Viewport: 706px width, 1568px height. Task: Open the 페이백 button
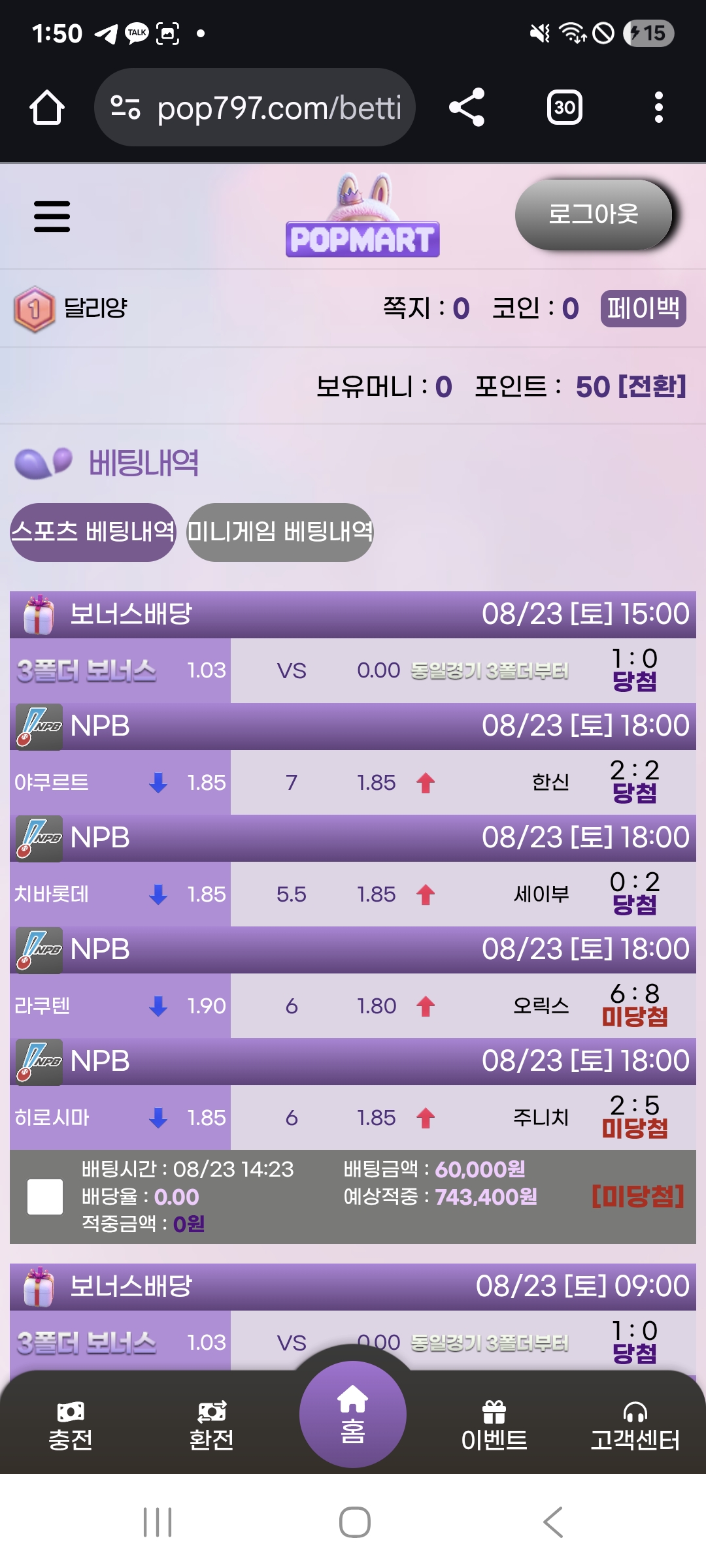[643, 308]
